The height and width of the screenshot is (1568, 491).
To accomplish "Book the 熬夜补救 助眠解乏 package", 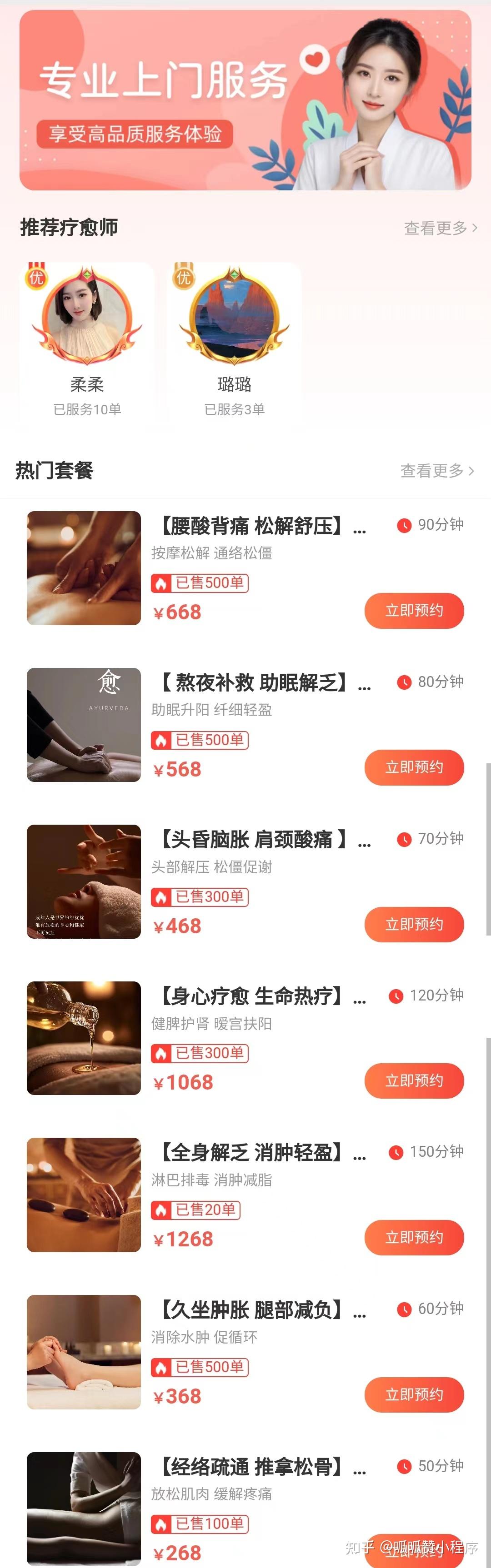I will tap(414, 767).
